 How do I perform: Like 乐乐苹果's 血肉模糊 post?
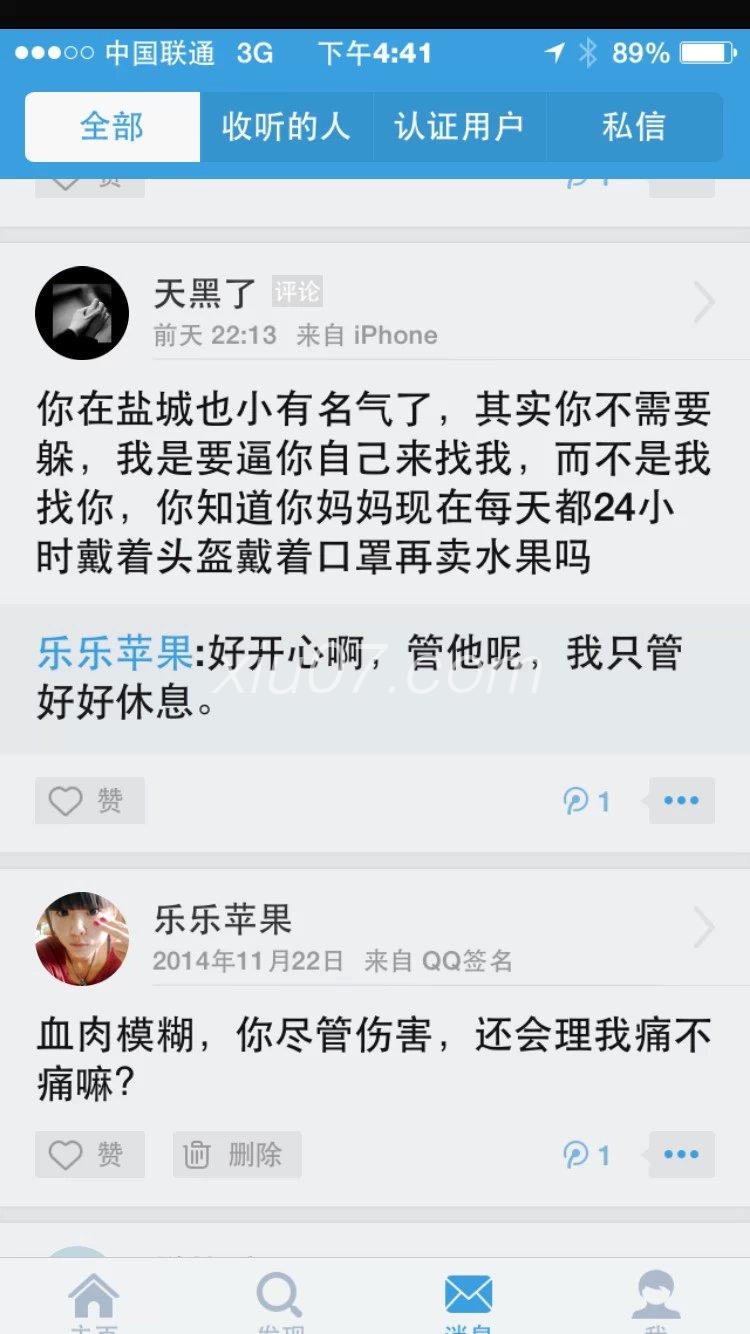click(90, 1155)
